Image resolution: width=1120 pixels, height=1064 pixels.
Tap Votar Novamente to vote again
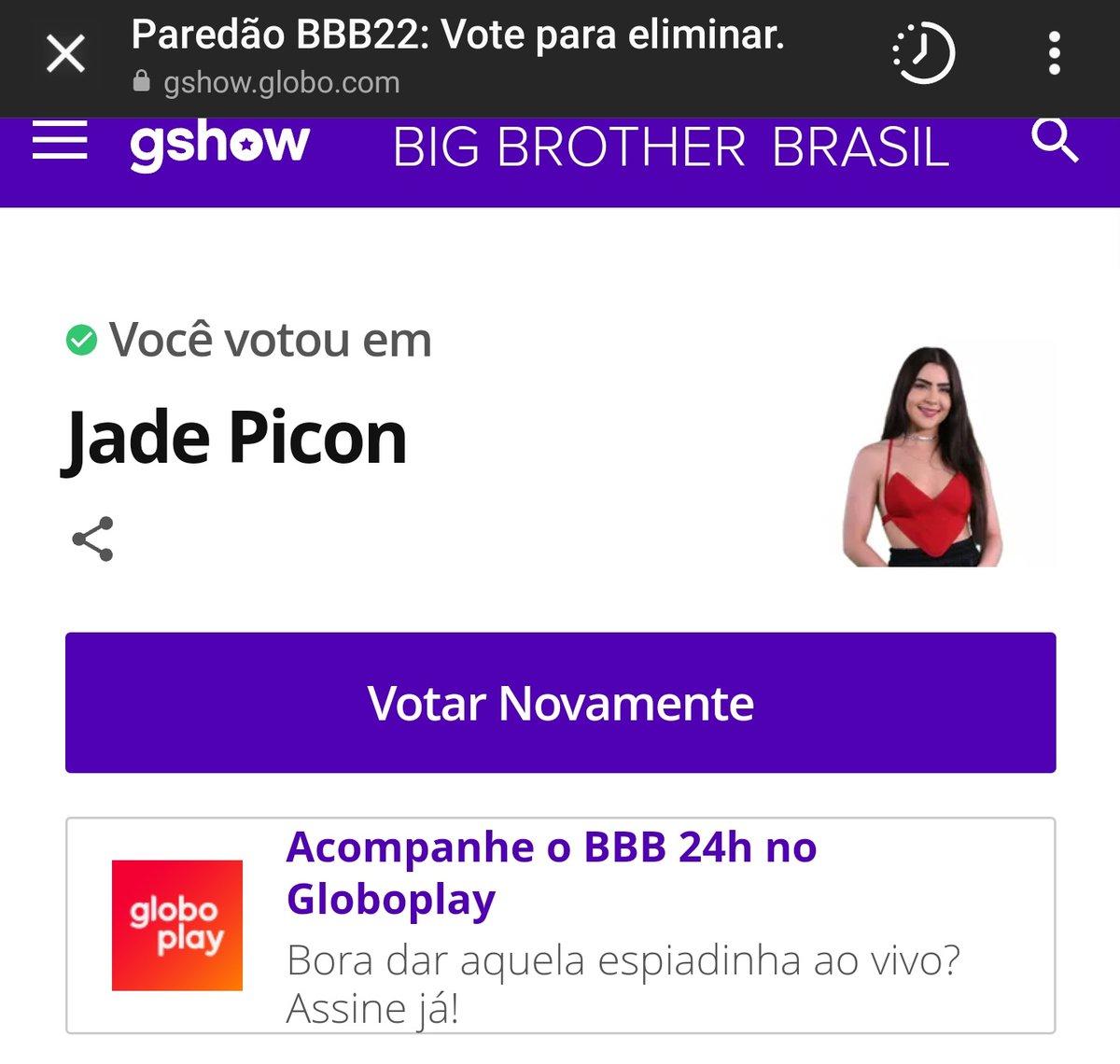click(x=560, y=703)
